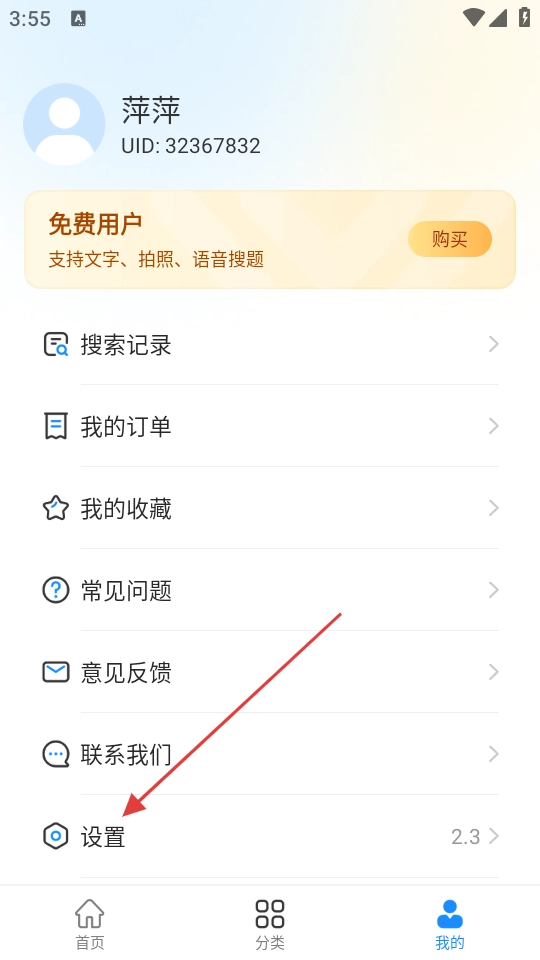Open 常见问题 row

(x=270, y=590)
